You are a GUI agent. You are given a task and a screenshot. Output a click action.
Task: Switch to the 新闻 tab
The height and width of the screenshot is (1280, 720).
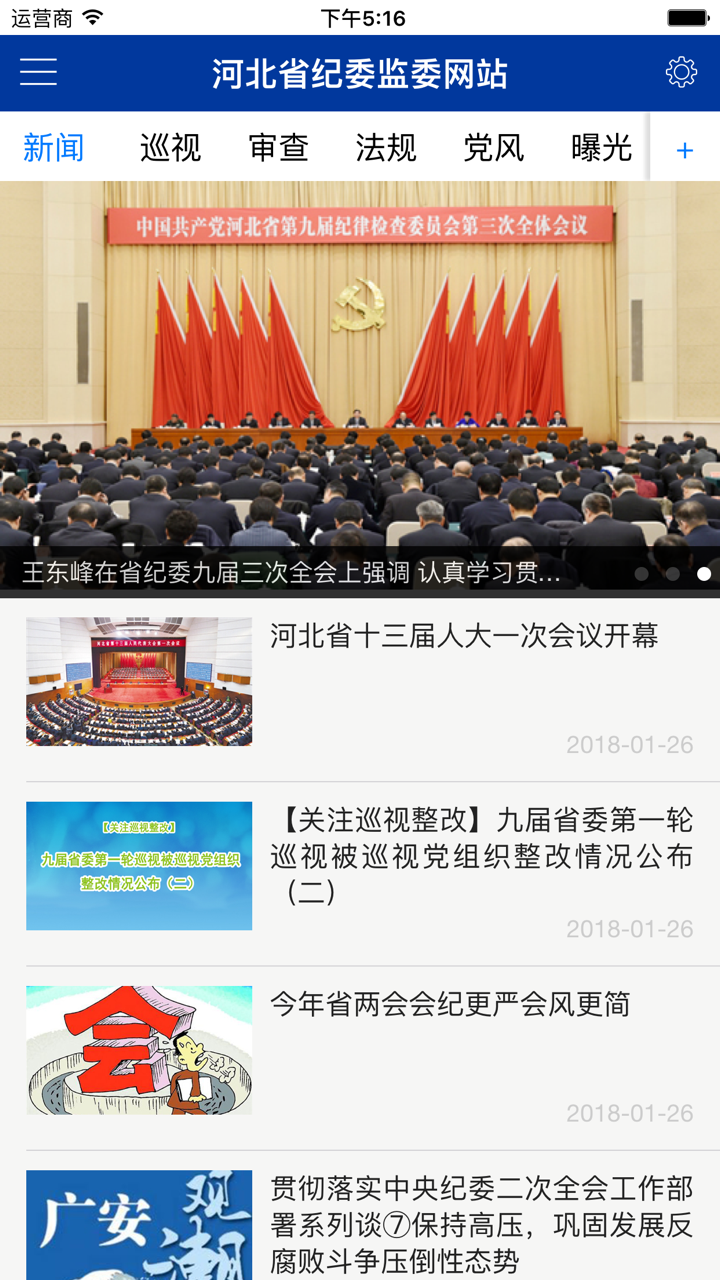coord(53,147)
